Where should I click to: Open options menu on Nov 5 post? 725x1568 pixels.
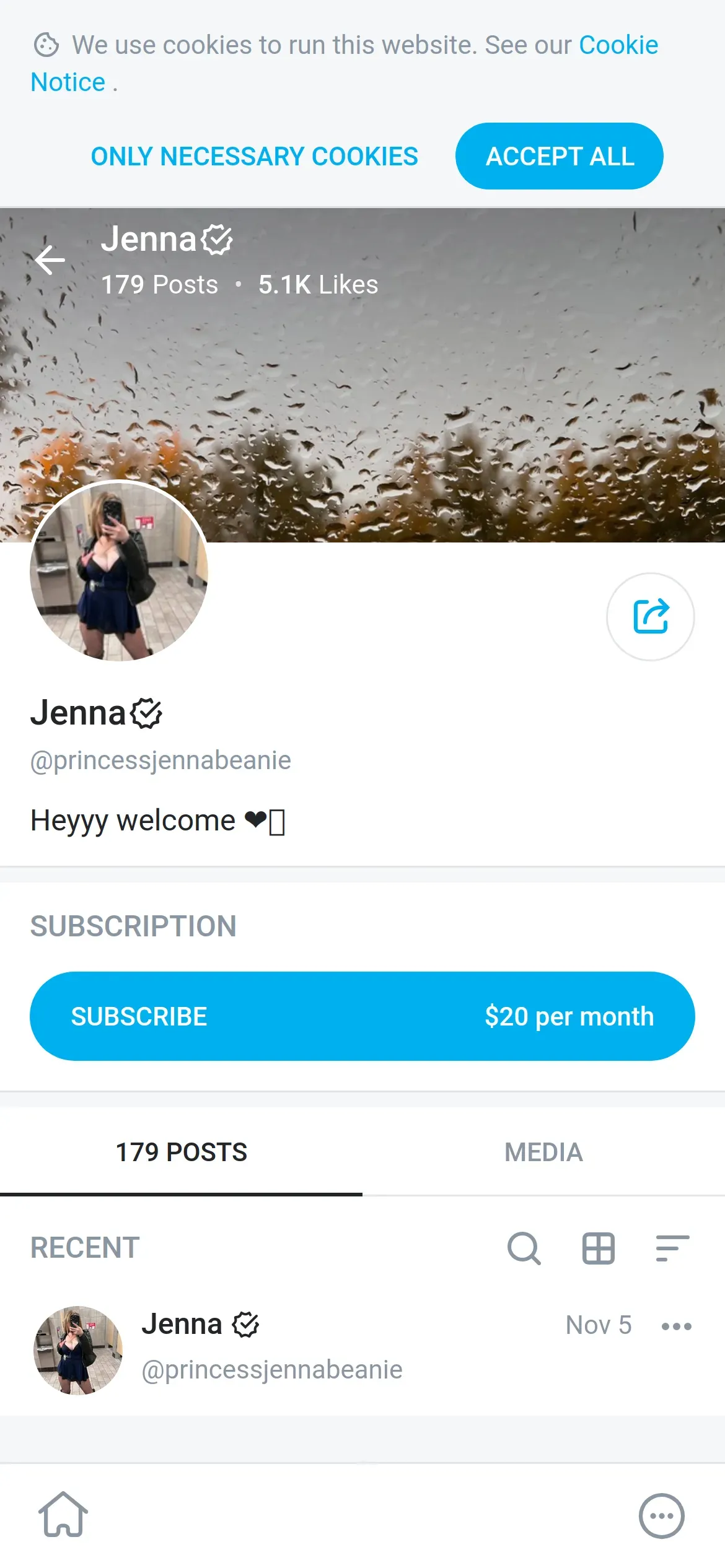[x=676, y=1326]
